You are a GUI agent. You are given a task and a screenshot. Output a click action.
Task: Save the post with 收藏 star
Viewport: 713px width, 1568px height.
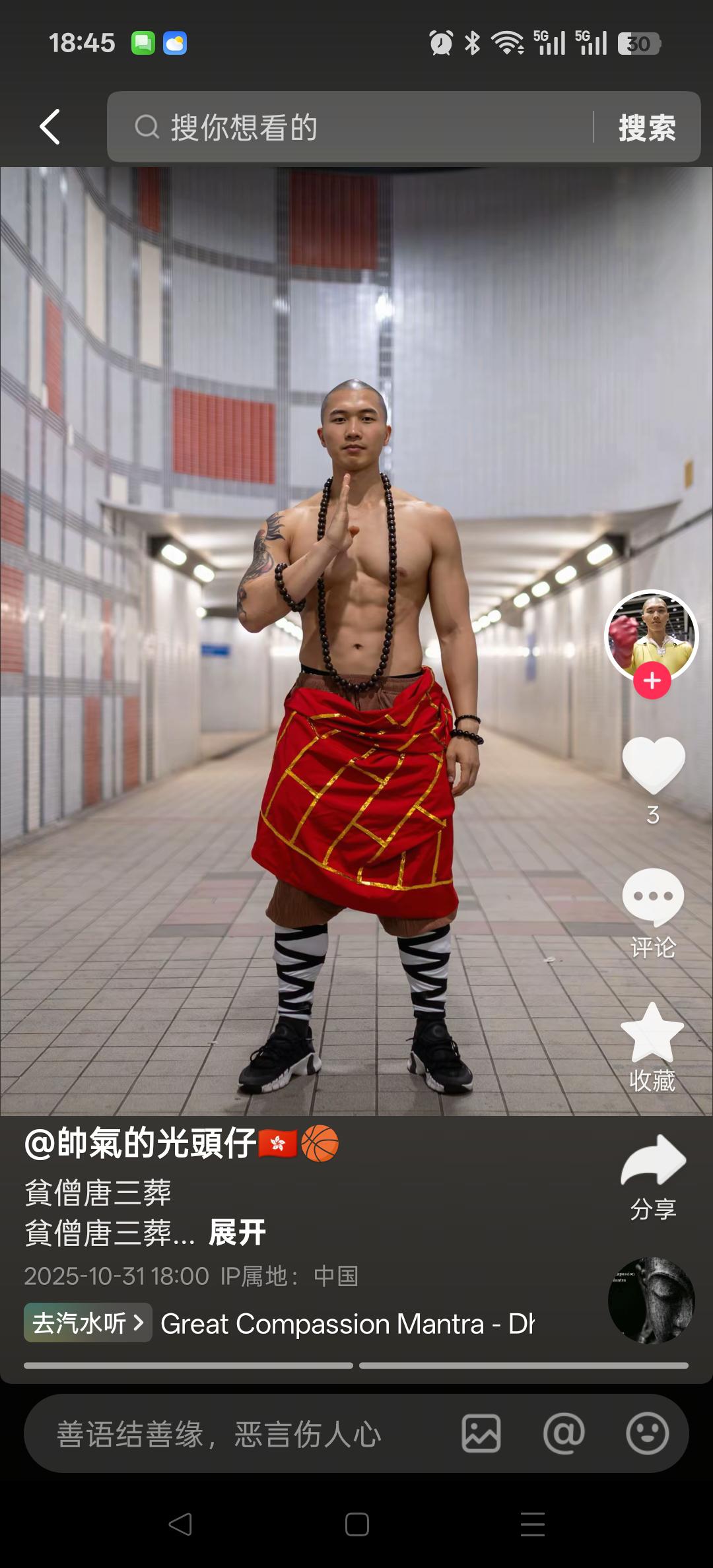click(652, 1033)
